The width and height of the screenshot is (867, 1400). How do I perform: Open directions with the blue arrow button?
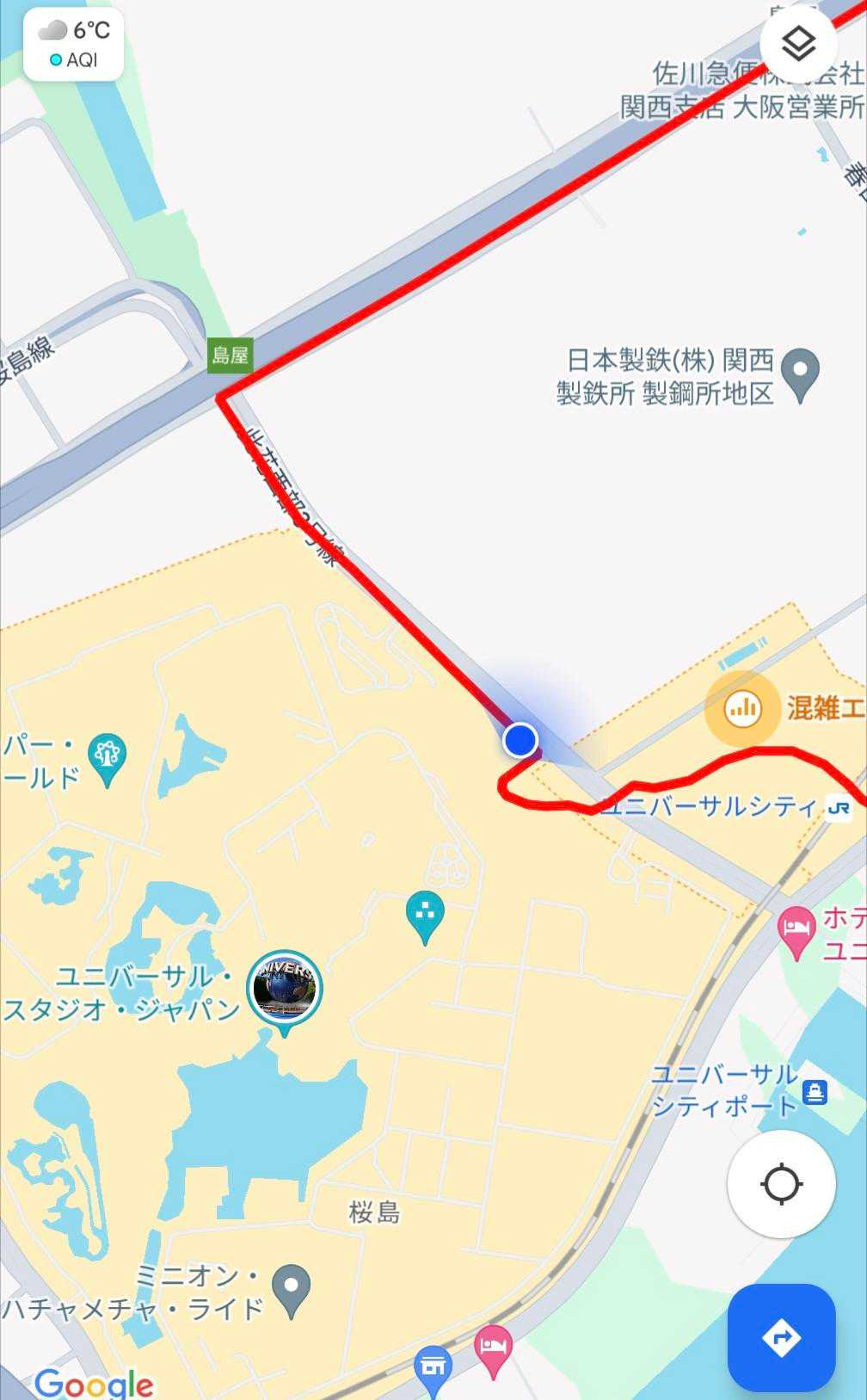(x=781, y=1337)
